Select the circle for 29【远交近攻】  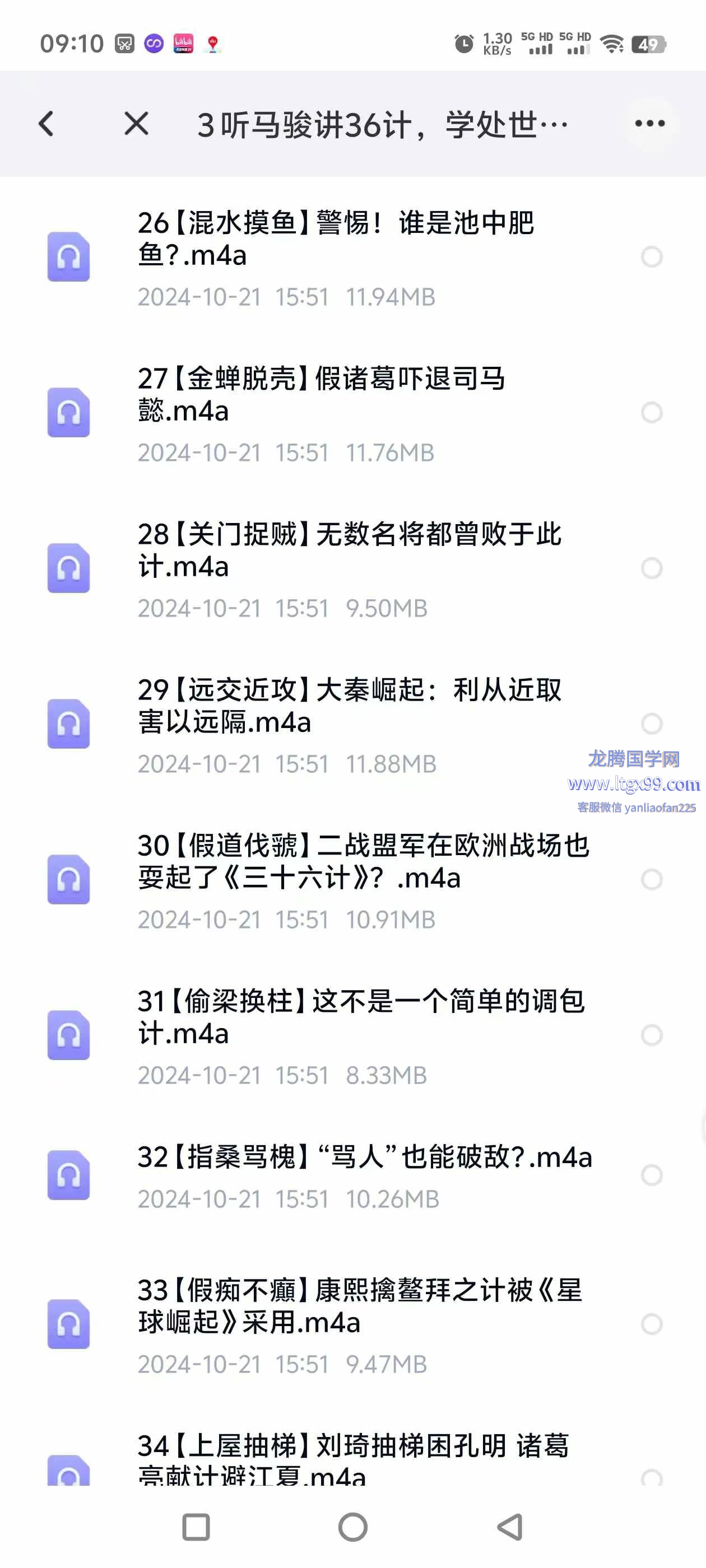[652, 724]
